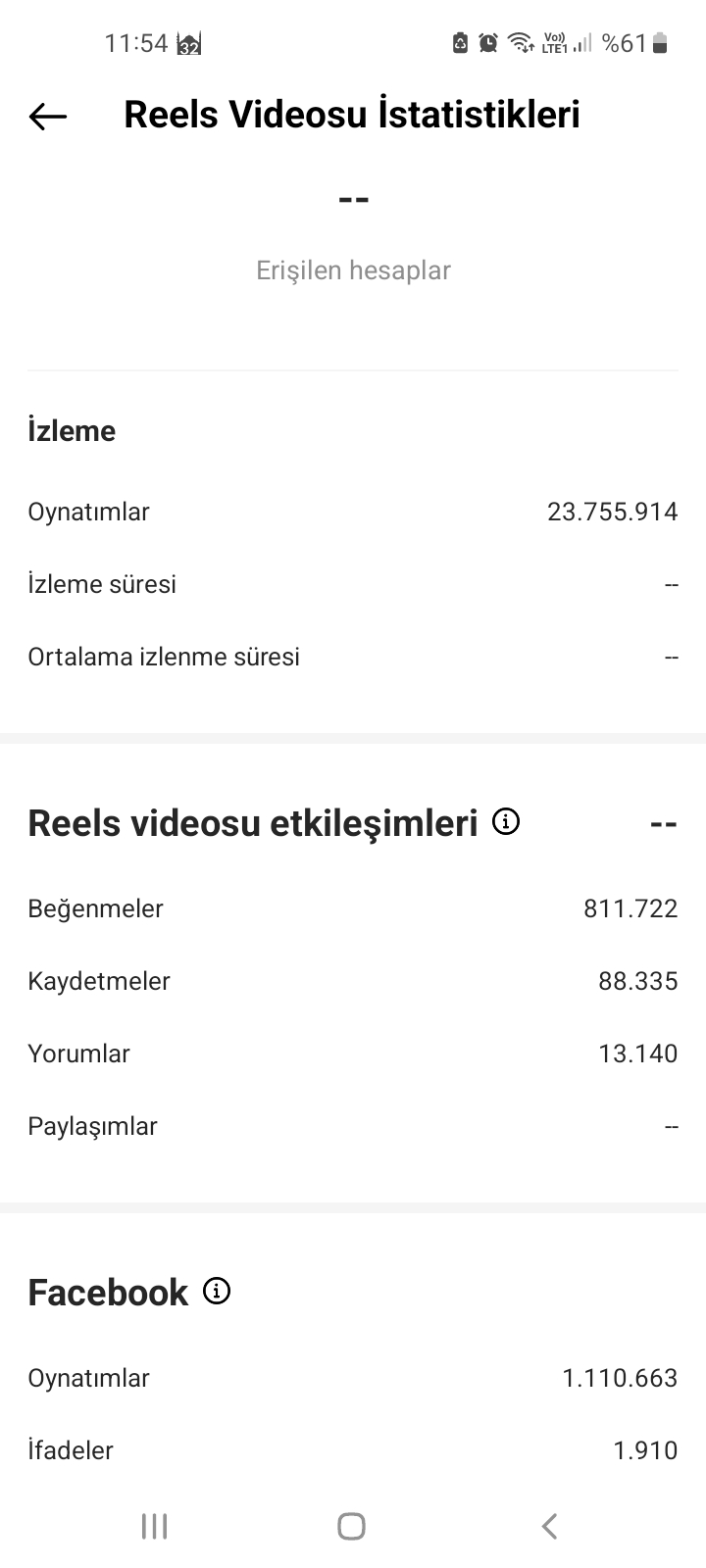Open info icon beside Reels videosu etkileşimleri
706x1568 pixels.
506,821
